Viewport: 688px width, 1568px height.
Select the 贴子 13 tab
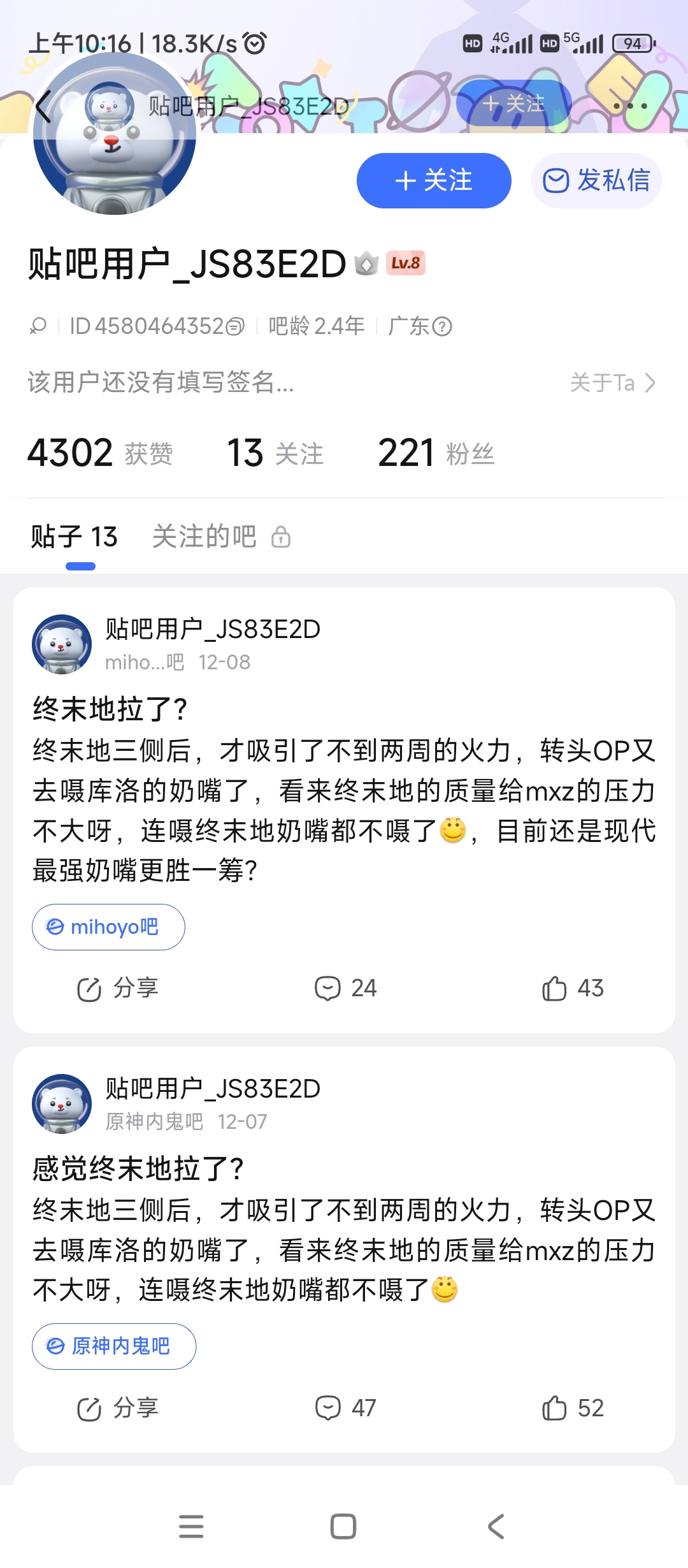(x=75, y=537)
